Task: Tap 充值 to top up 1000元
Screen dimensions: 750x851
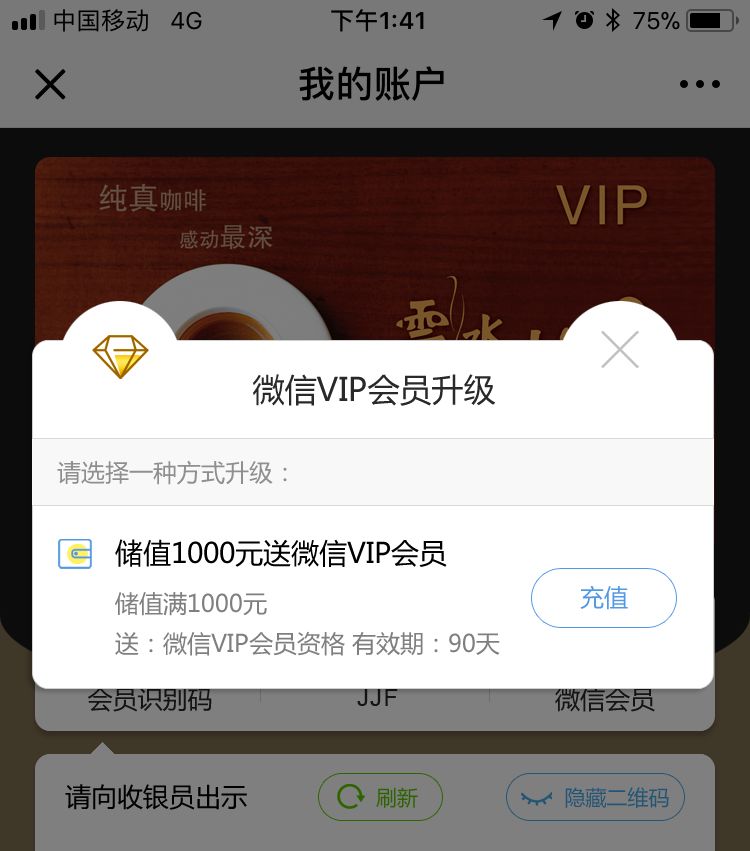Action: [603, 598]
